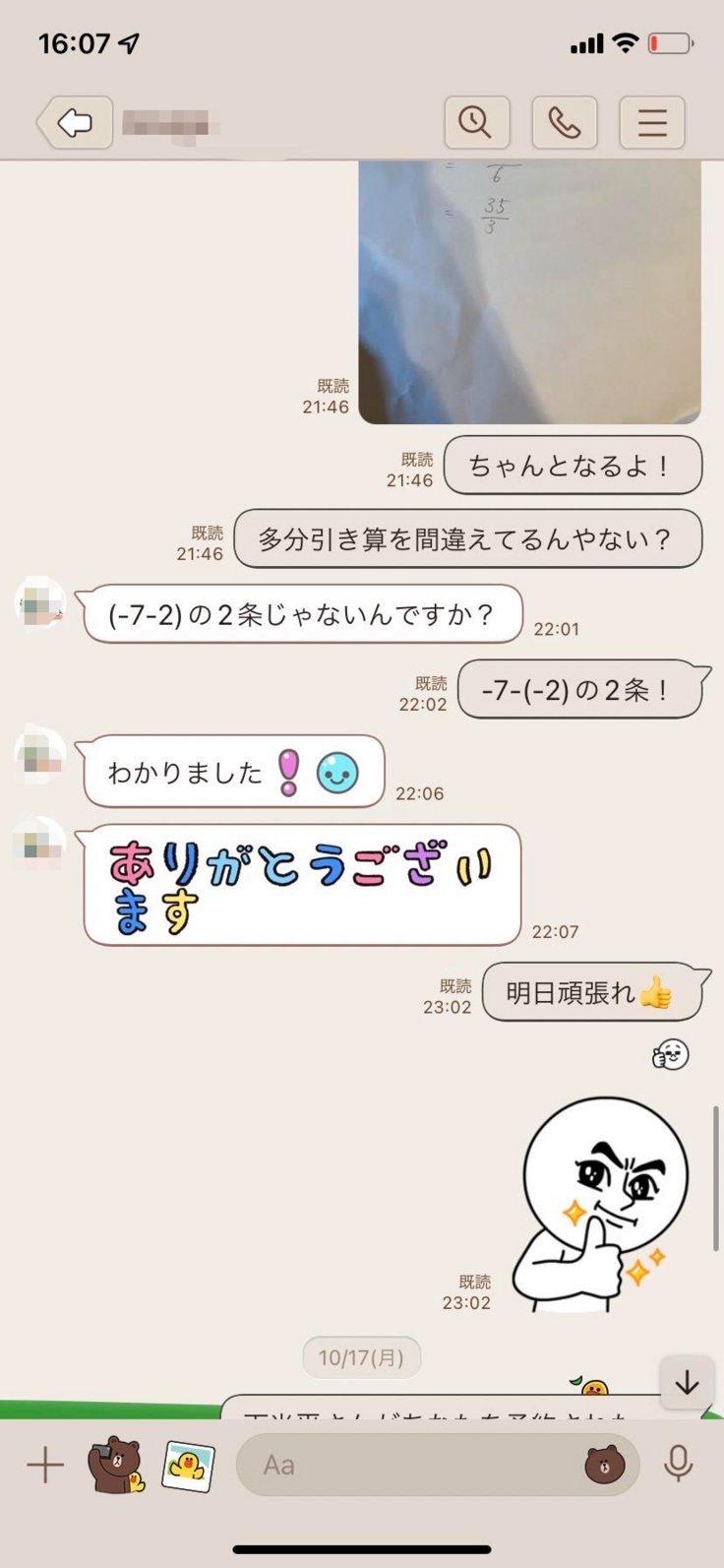
Task: Open the photo gallery picker
Action: 188,1466
